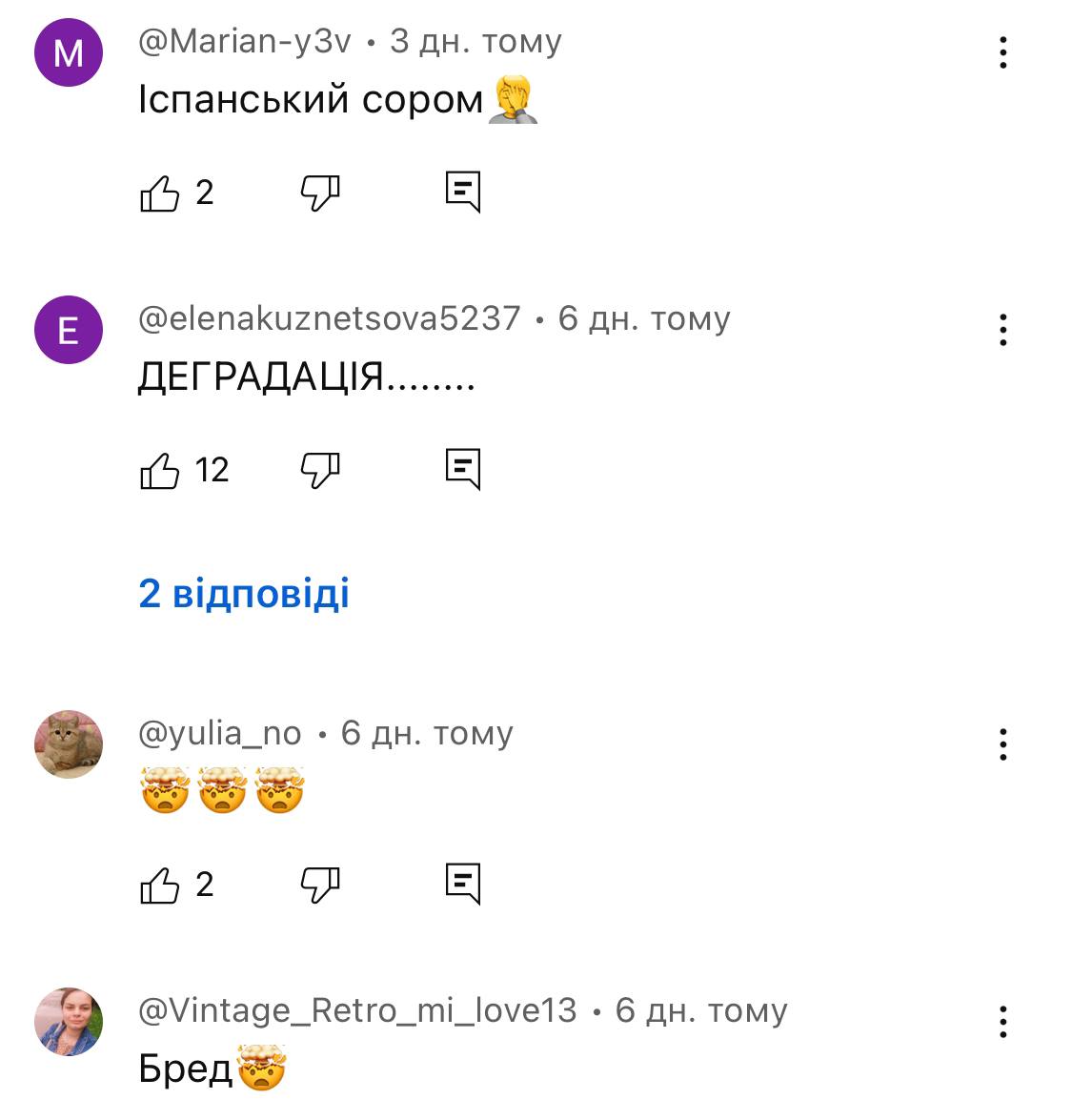The height and width of the screenshot is (1120, 1072).
Task: Reply to @yulia_no's emoji comment
Action: coord(463,885)
